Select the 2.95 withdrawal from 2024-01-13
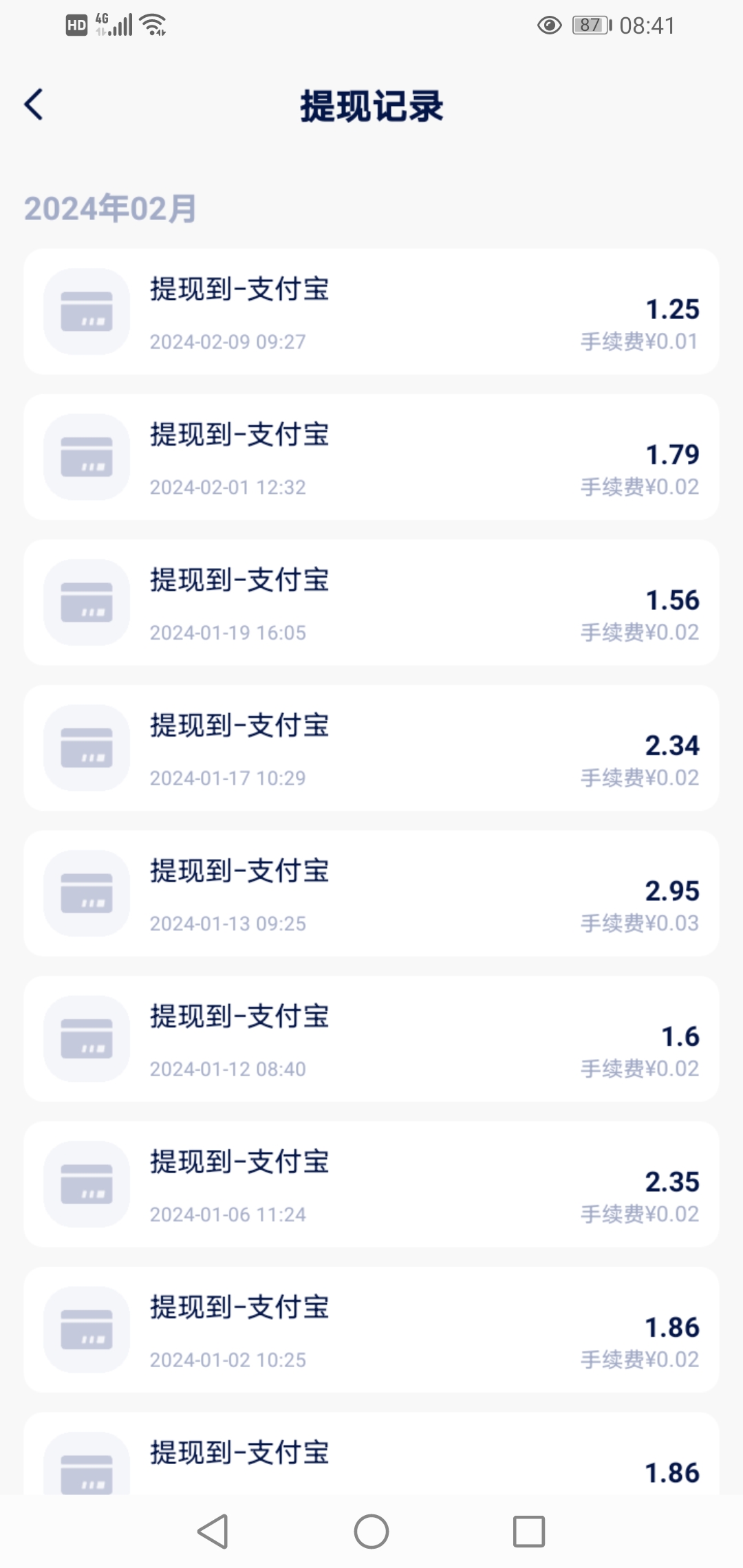 371,893
